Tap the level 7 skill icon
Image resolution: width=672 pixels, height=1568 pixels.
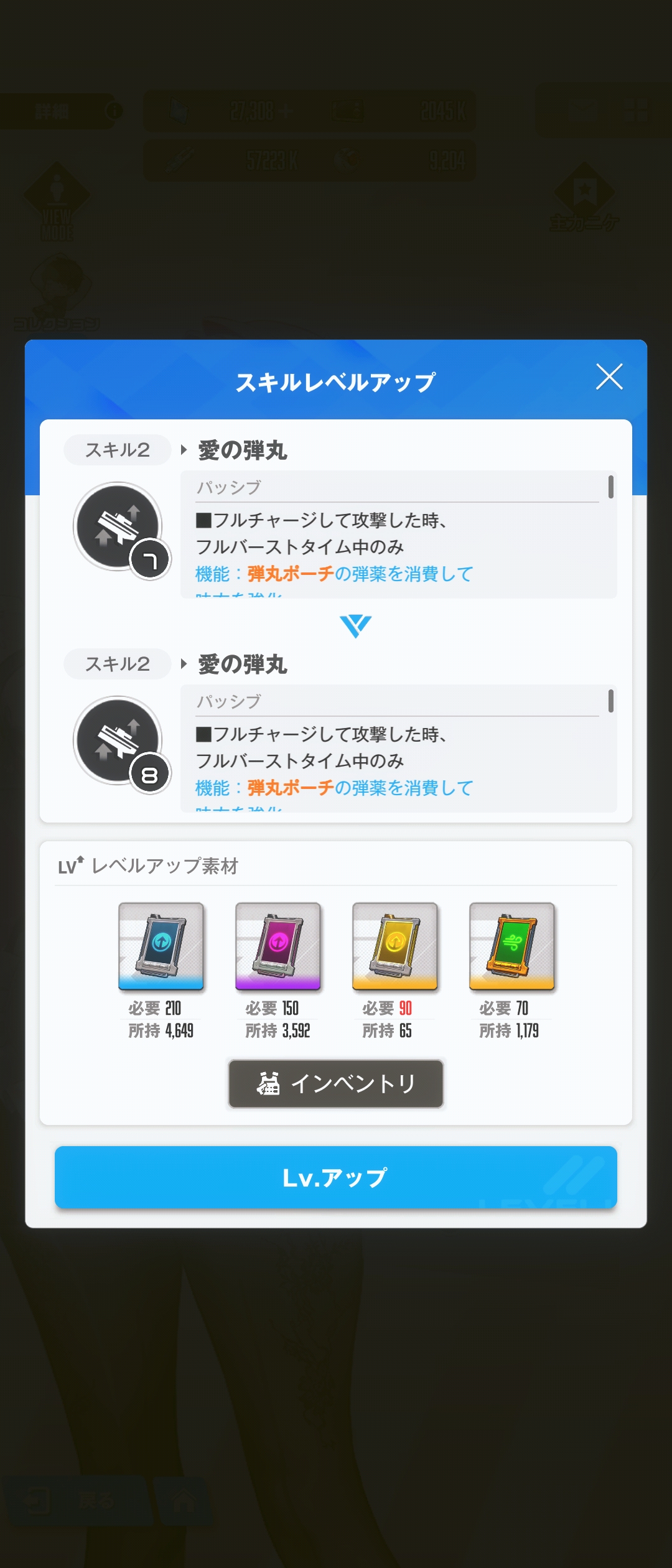[118, 528]
